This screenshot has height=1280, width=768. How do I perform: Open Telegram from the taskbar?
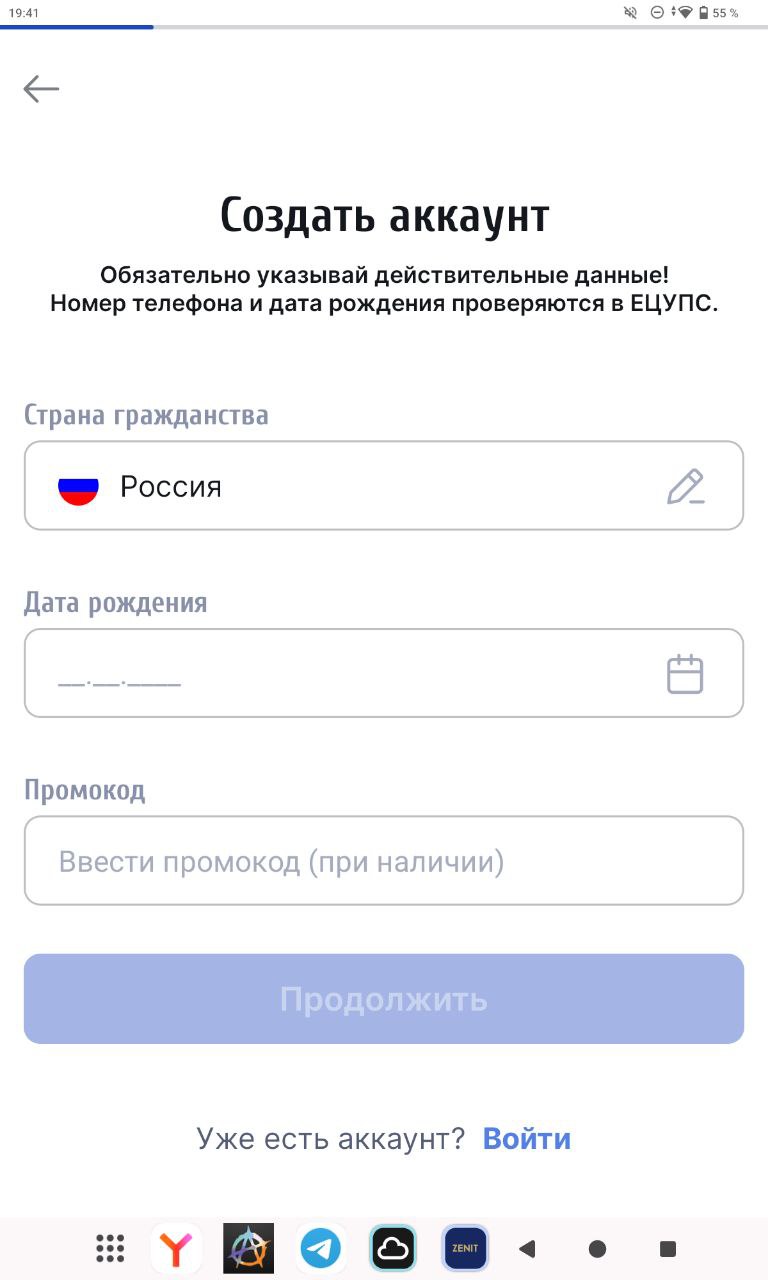tap(321, 1248)
